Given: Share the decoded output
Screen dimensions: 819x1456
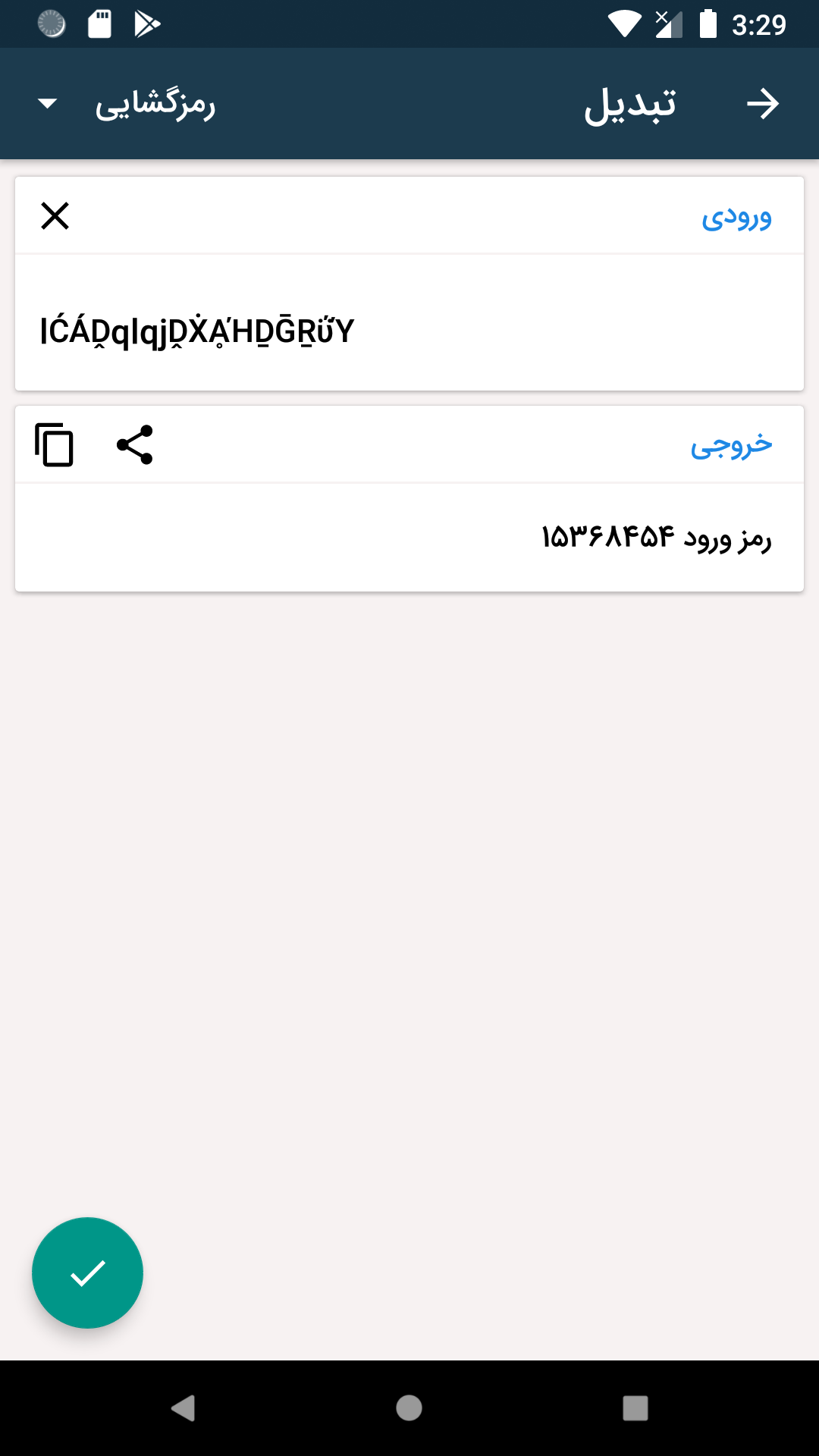Looking at the screenshot, I should coord(135,444).
